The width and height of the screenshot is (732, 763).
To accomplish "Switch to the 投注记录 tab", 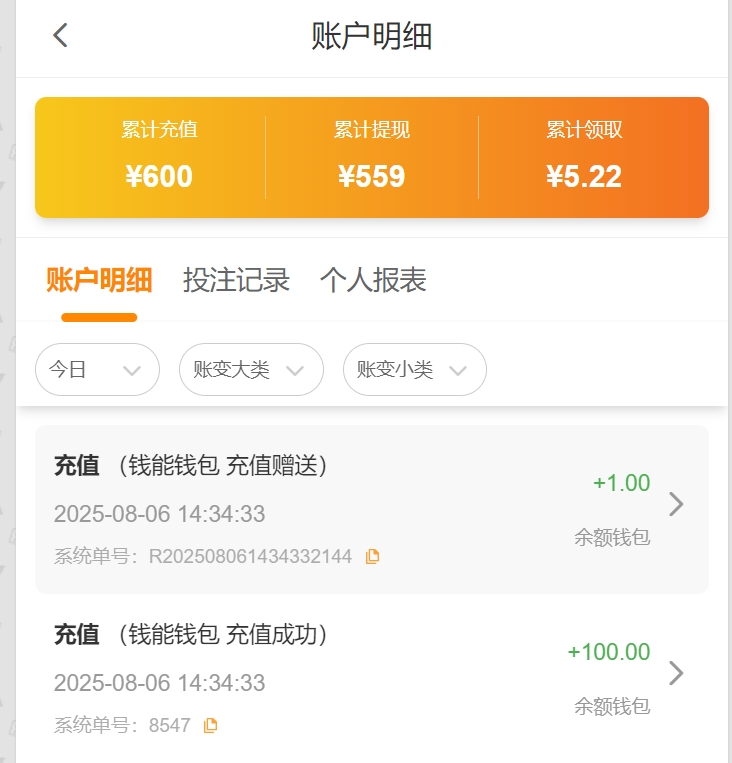I will (236, 280).
